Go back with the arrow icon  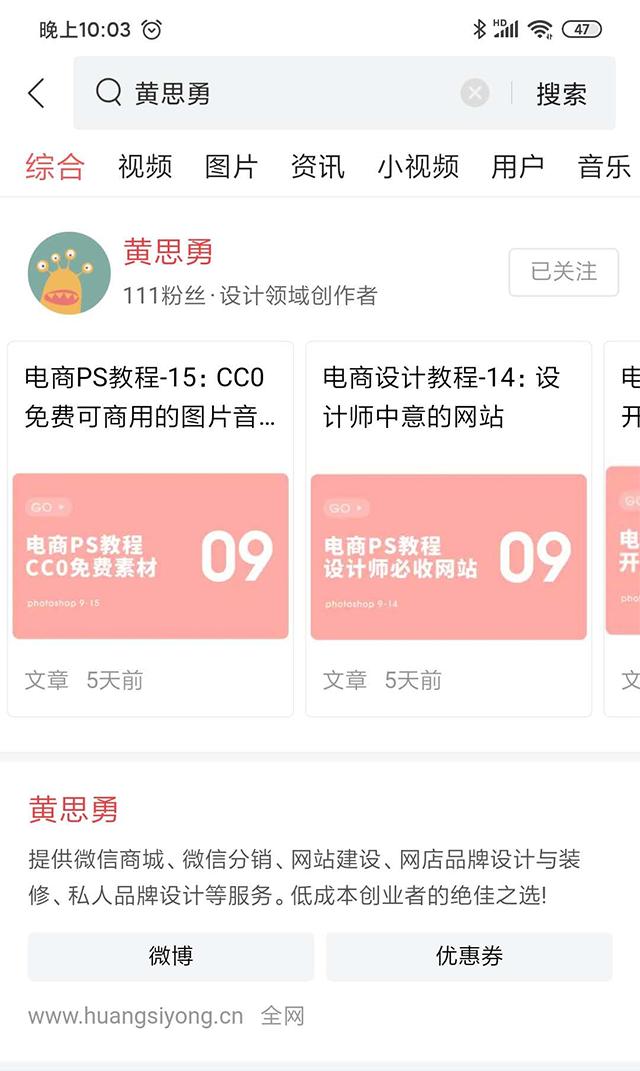pos(37,94)
